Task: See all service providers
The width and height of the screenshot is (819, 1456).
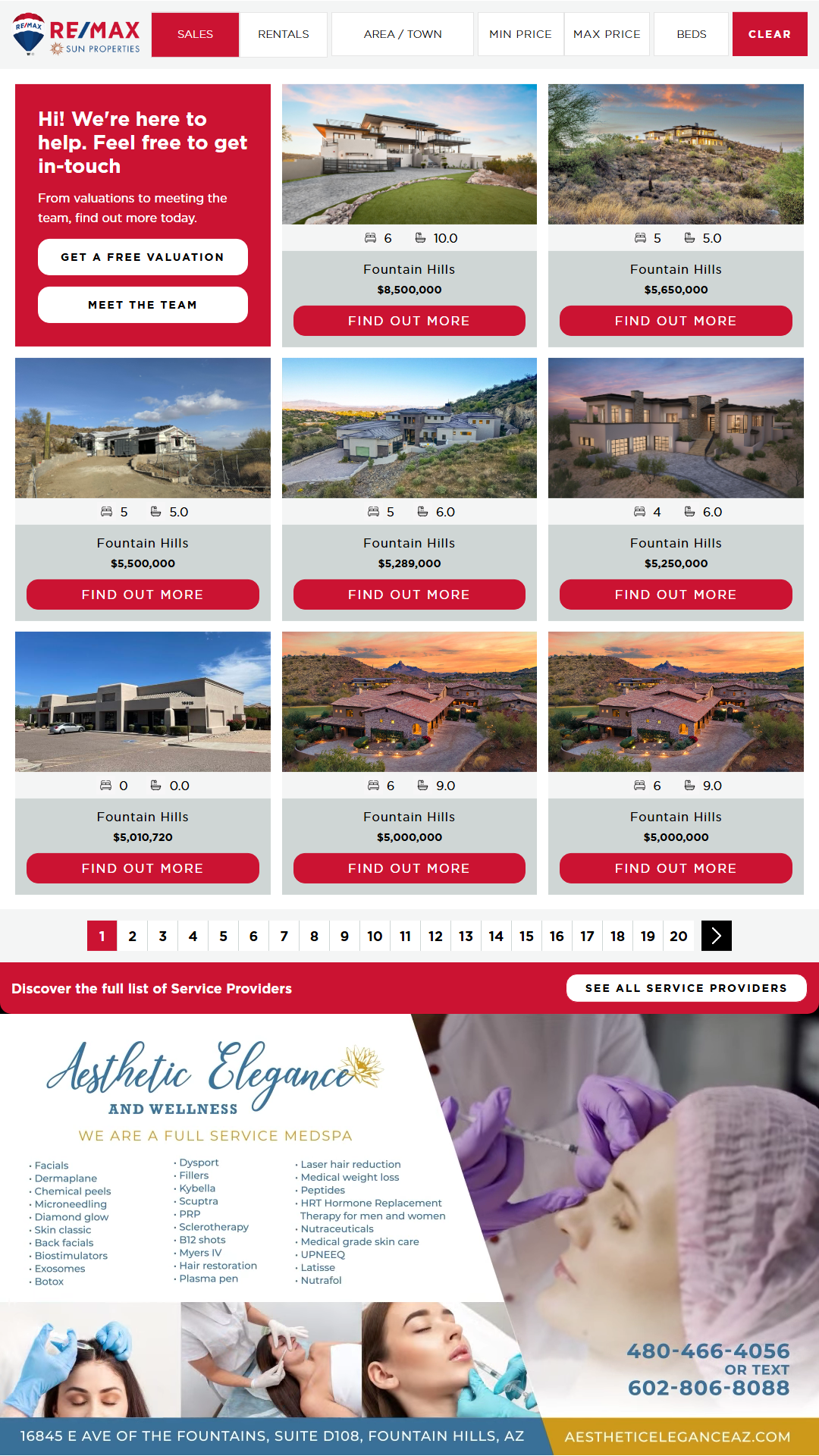Action: tap(686, 988)
